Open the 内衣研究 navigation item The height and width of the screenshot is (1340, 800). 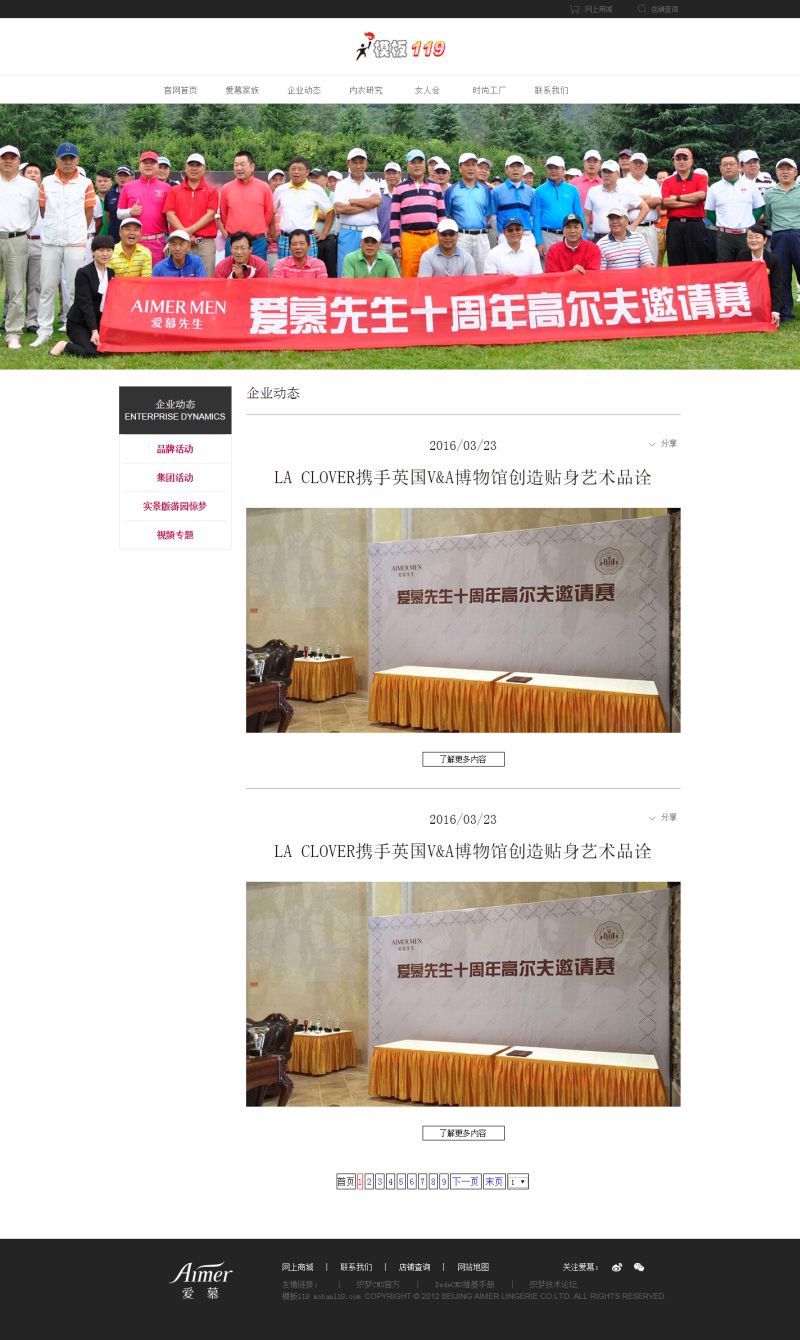366,90
